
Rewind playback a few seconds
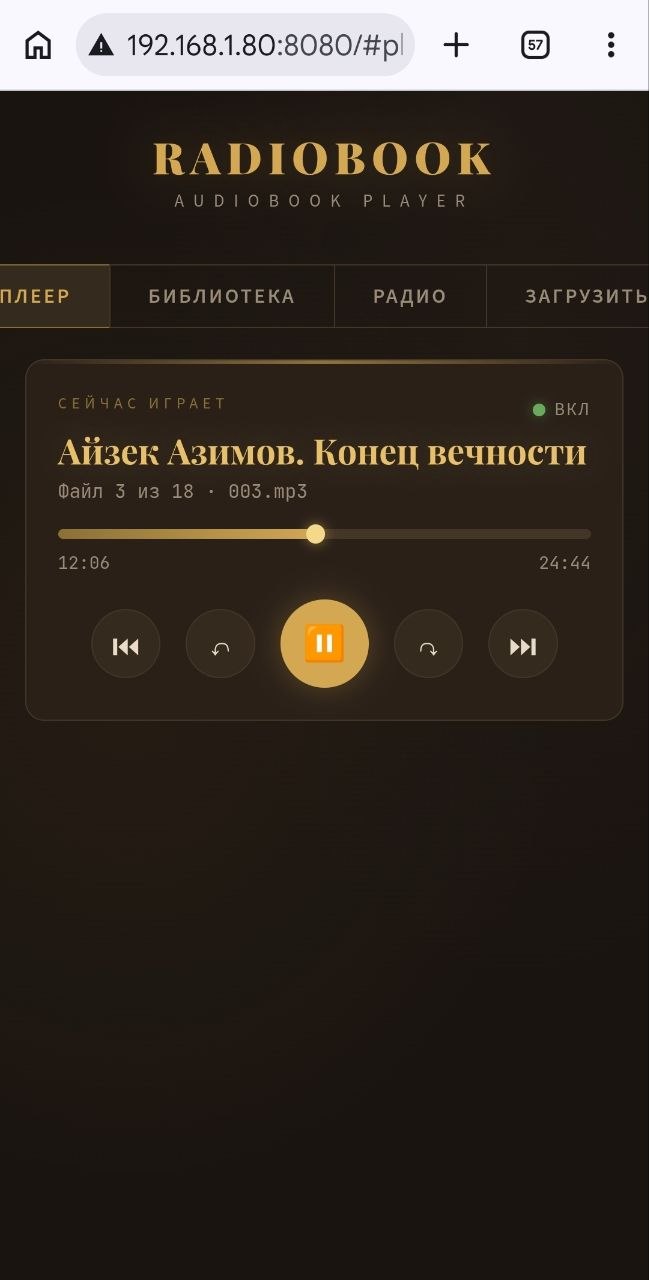click(220, 644)
